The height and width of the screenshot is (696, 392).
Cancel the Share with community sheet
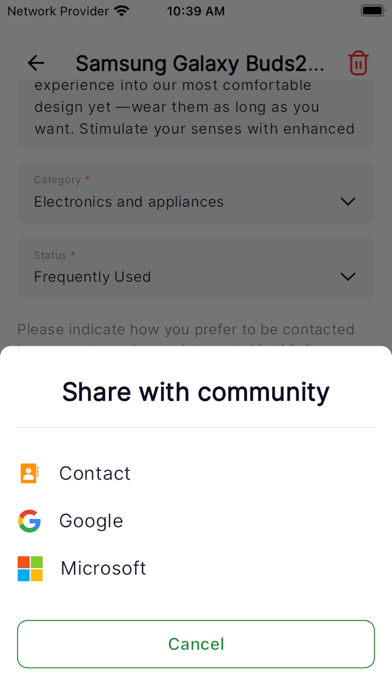(x=196, y=644)
